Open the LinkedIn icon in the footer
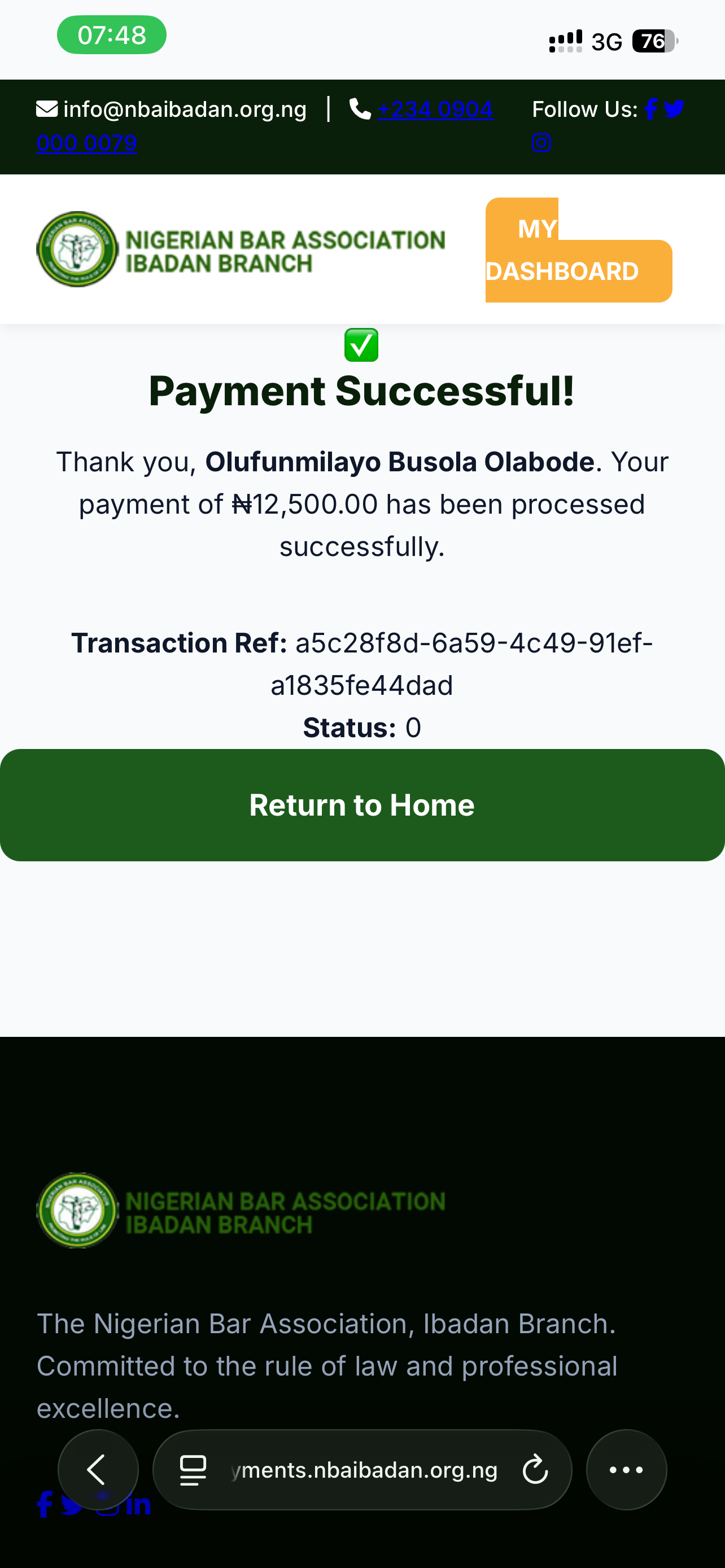725x1568 pixels. point(139,1505)
